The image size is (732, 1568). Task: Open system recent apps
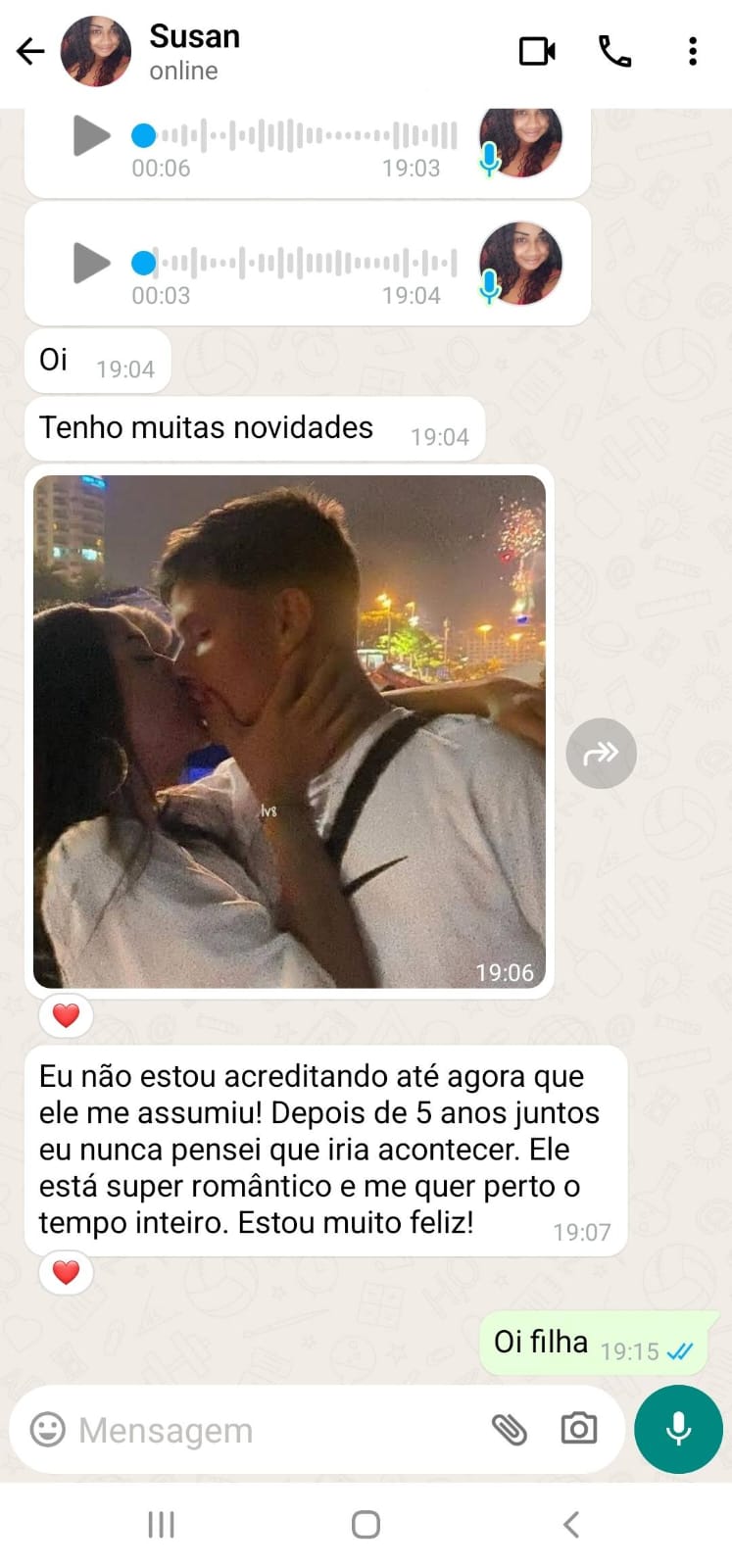click(161, 1525)
